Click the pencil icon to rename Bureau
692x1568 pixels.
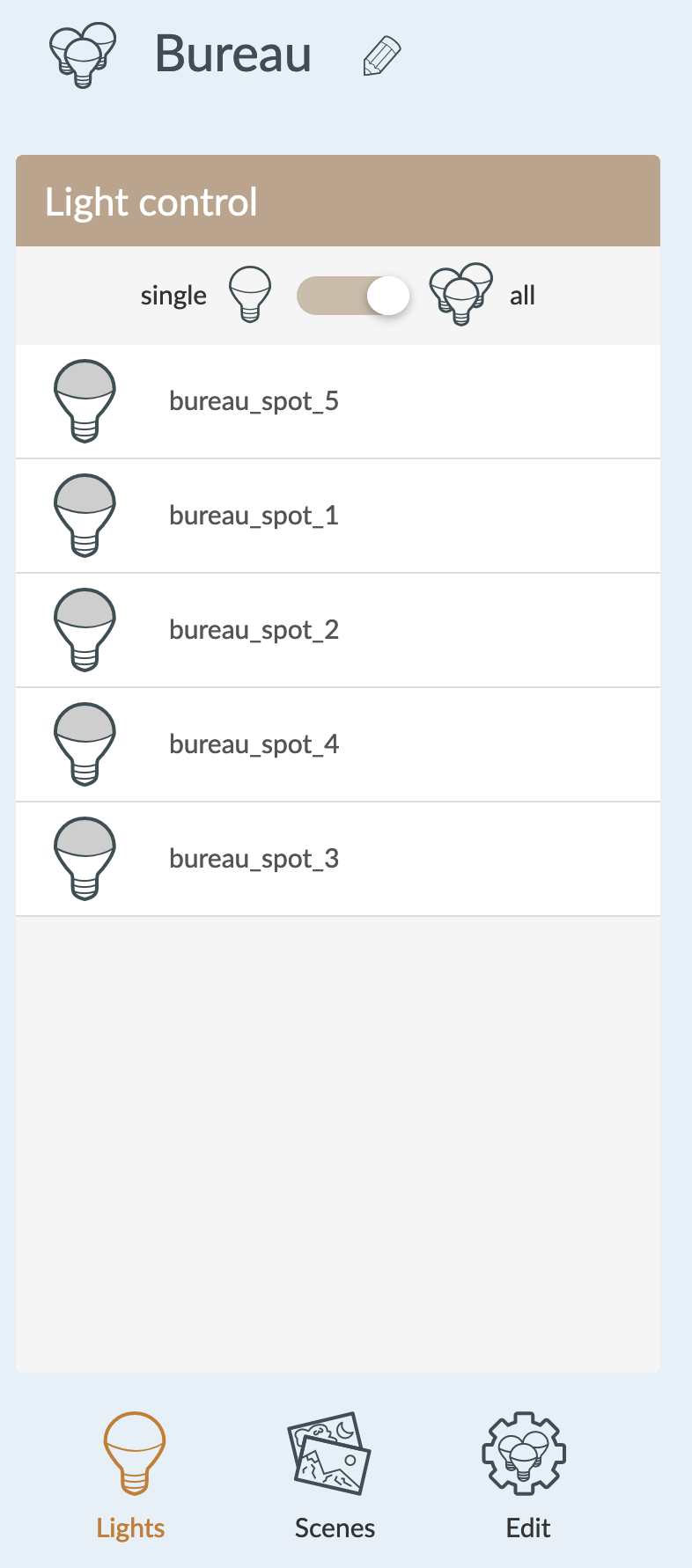379,55
